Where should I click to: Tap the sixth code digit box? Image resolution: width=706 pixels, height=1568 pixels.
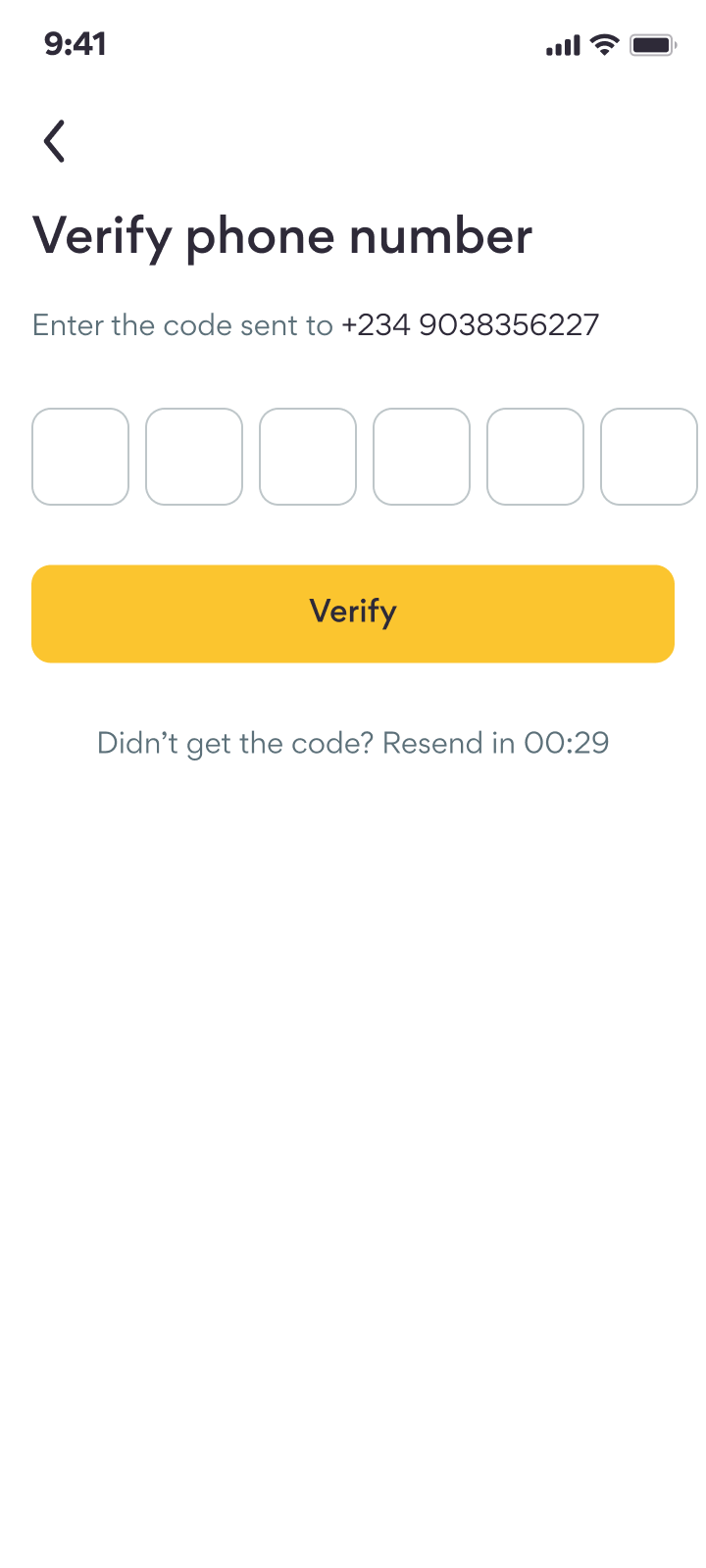pyautogui.click(x=649, y=457)
